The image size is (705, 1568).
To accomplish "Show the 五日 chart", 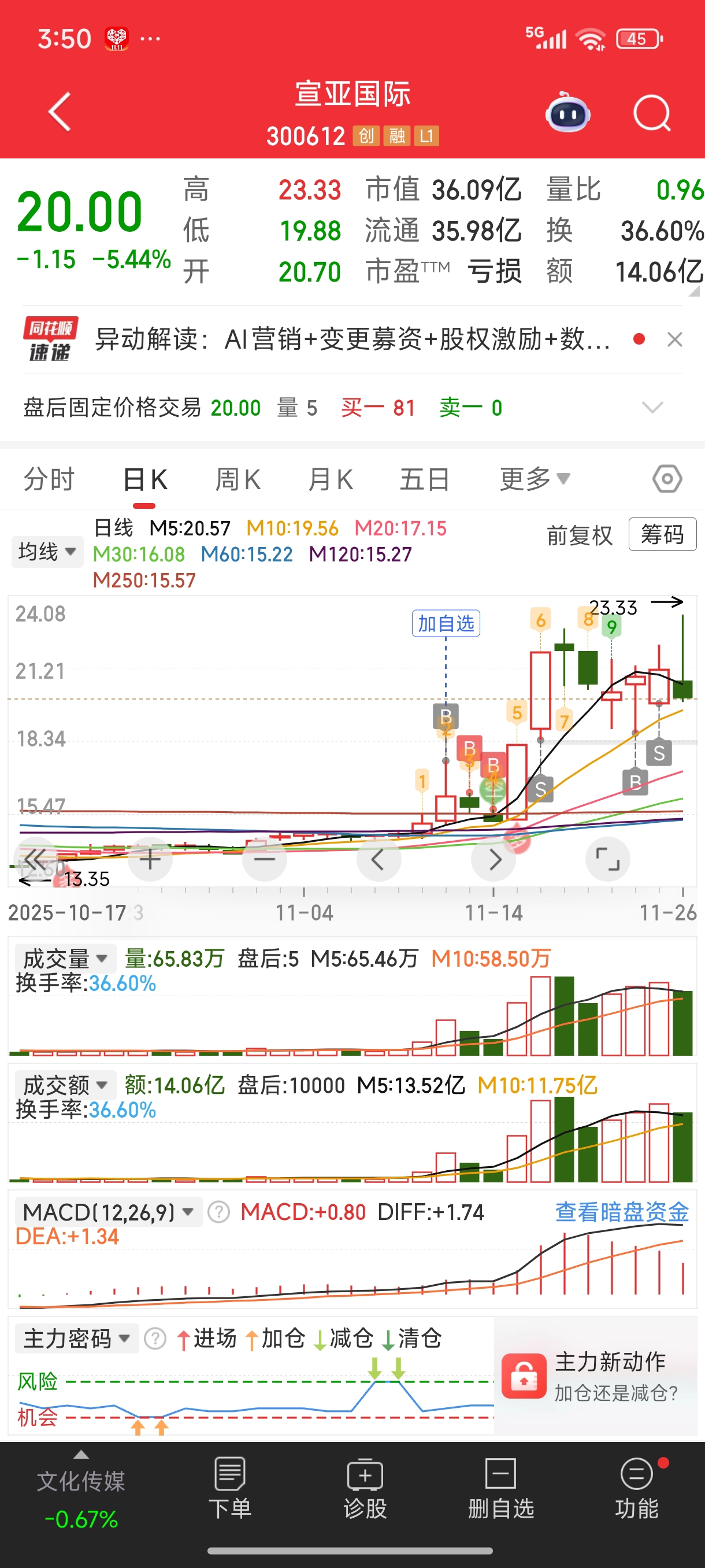I will coord(424,480).
